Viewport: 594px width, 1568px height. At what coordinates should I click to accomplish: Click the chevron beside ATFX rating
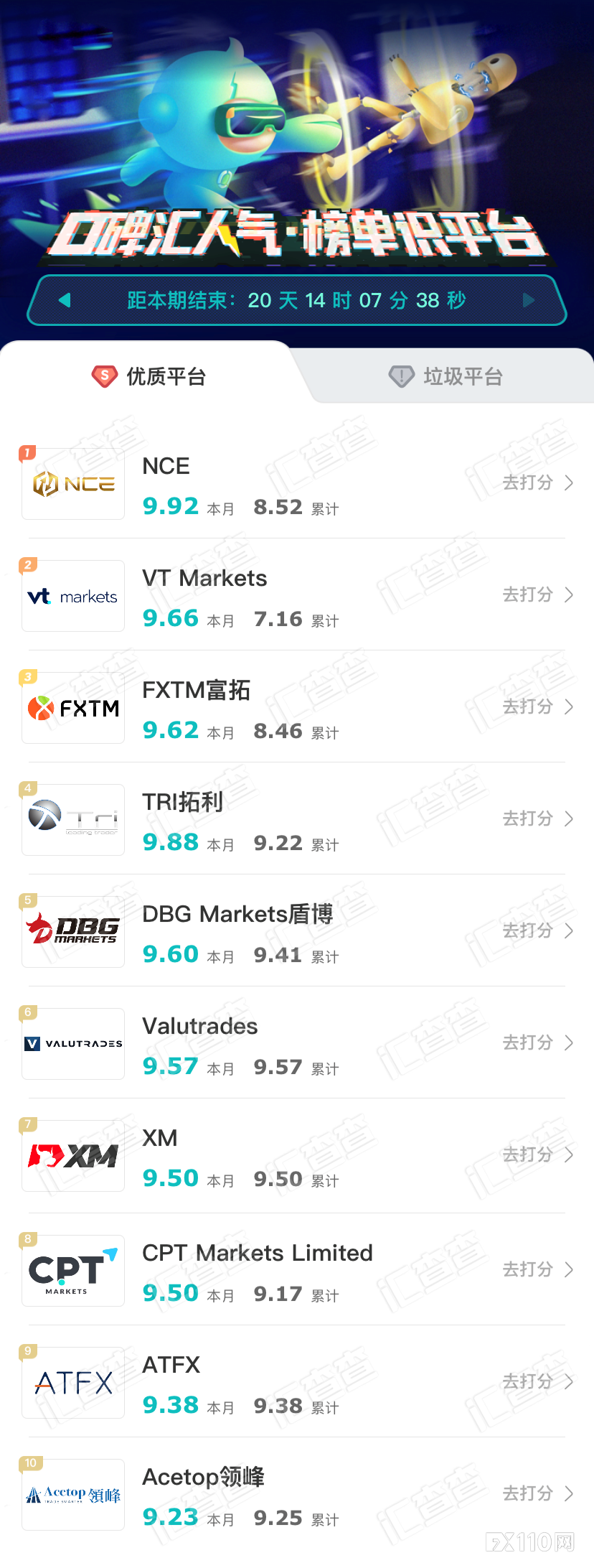coord(569,1382)
